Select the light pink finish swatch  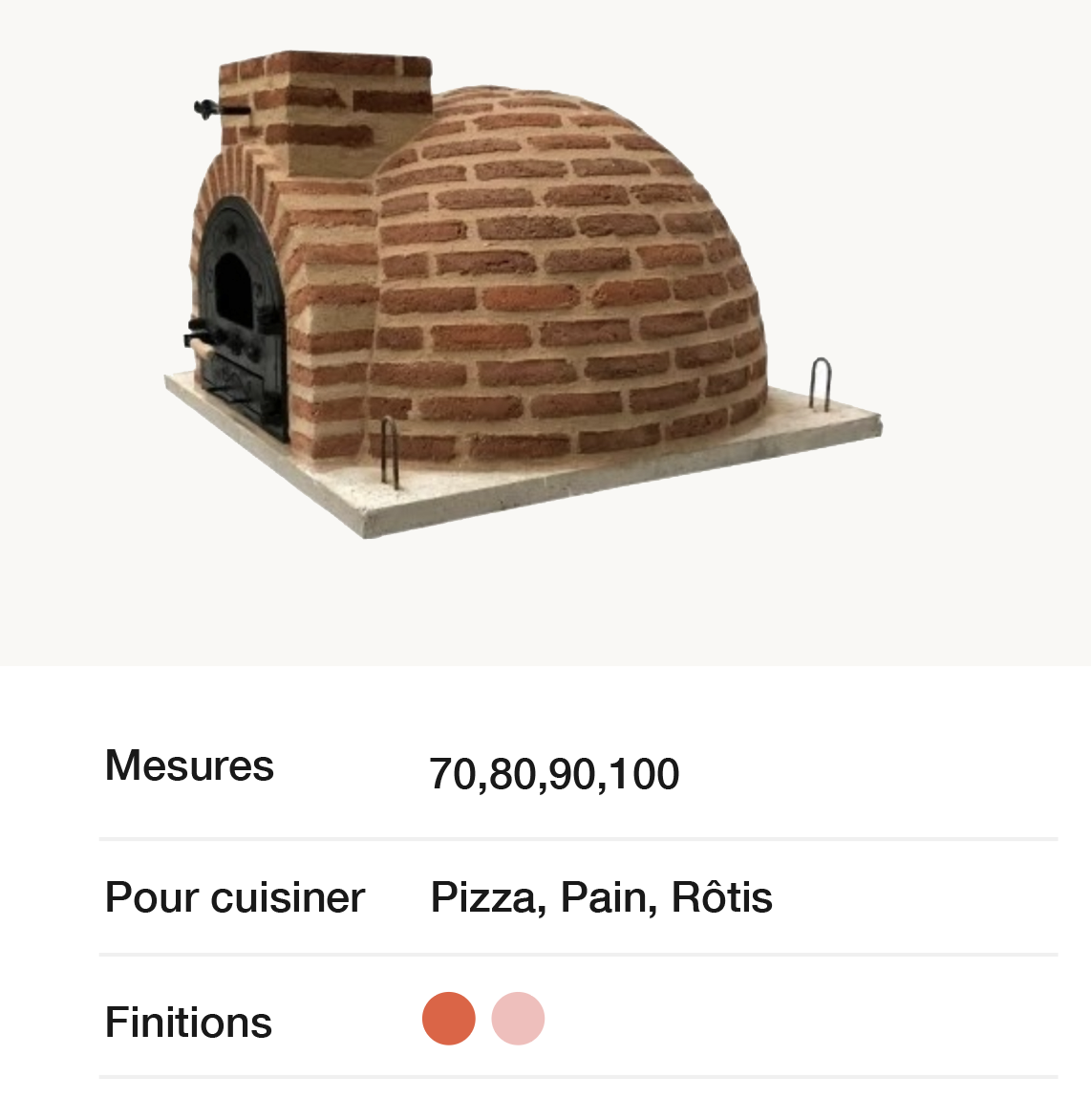tap(517, 1017)
